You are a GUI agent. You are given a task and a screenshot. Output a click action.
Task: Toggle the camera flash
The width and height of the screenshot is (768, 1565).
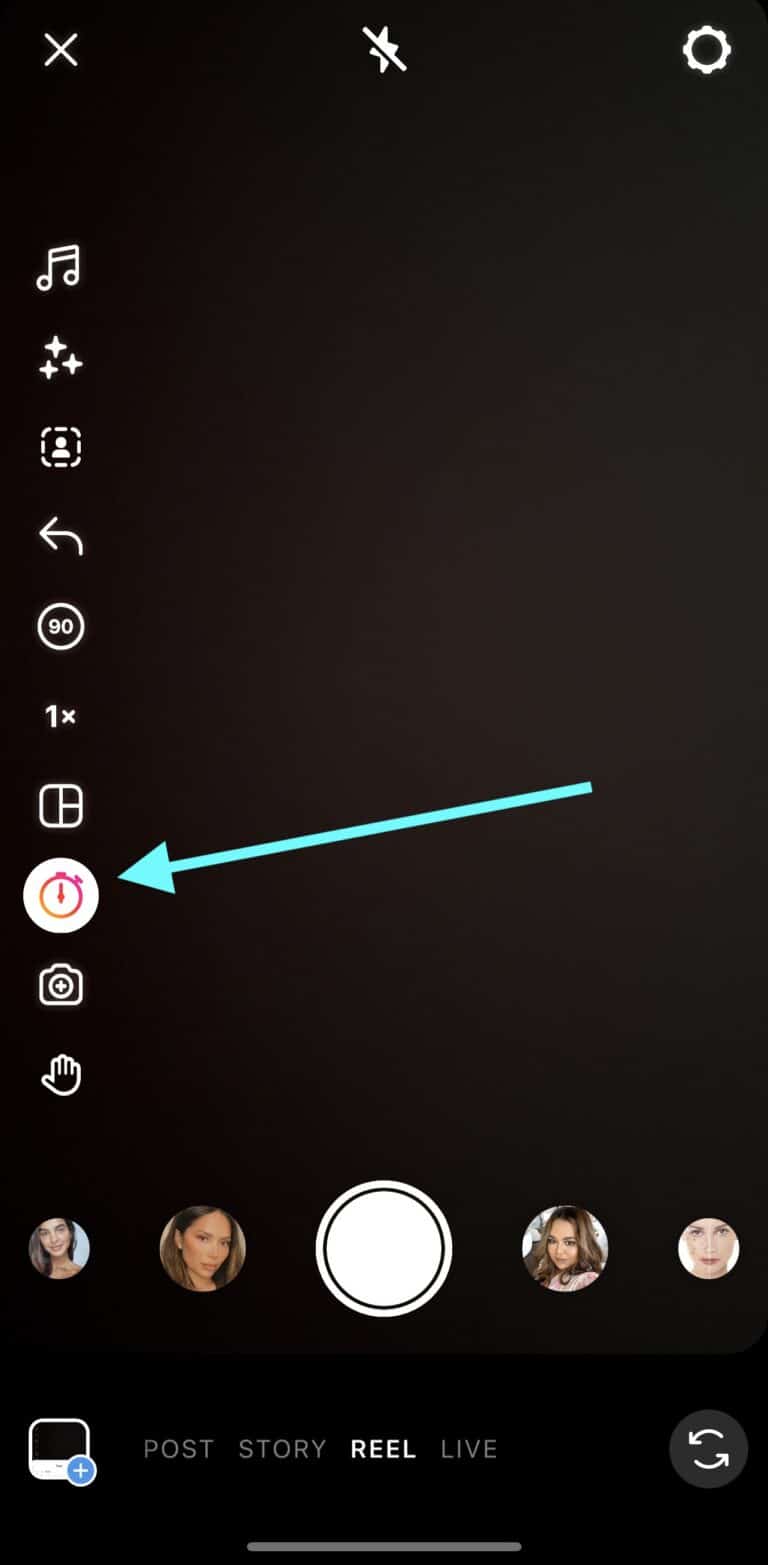(x=385, y=49)
